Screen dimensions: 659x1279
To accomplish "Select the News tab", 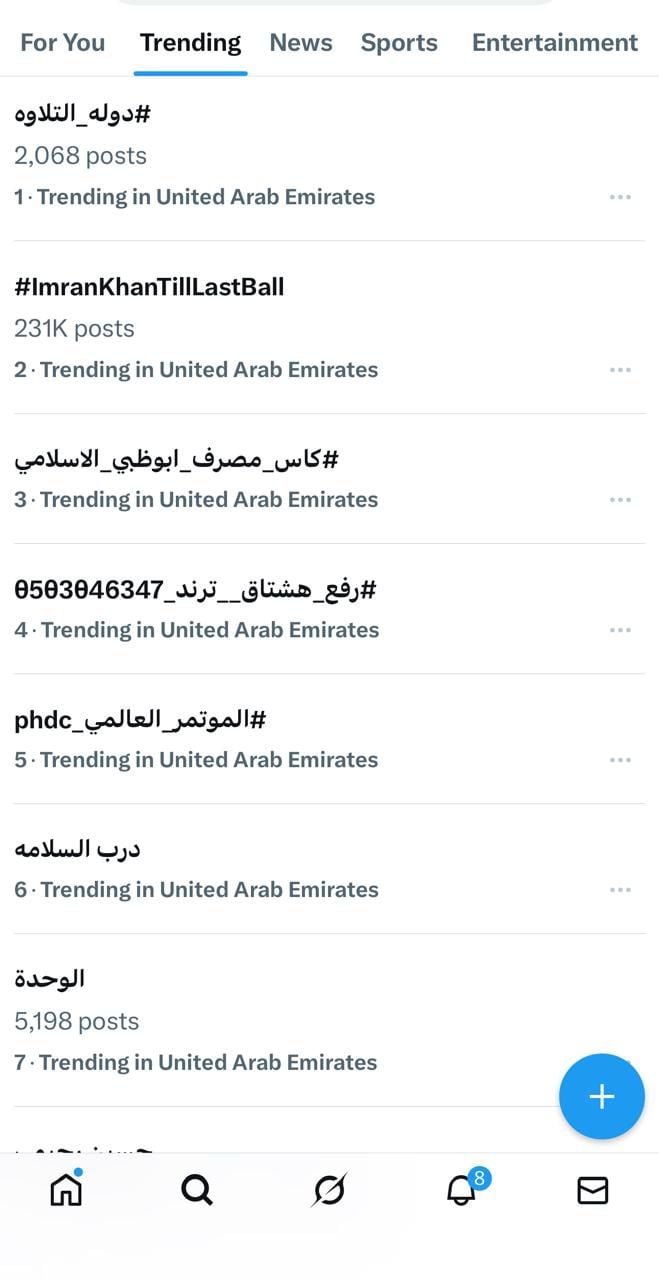I will (300, 43).
